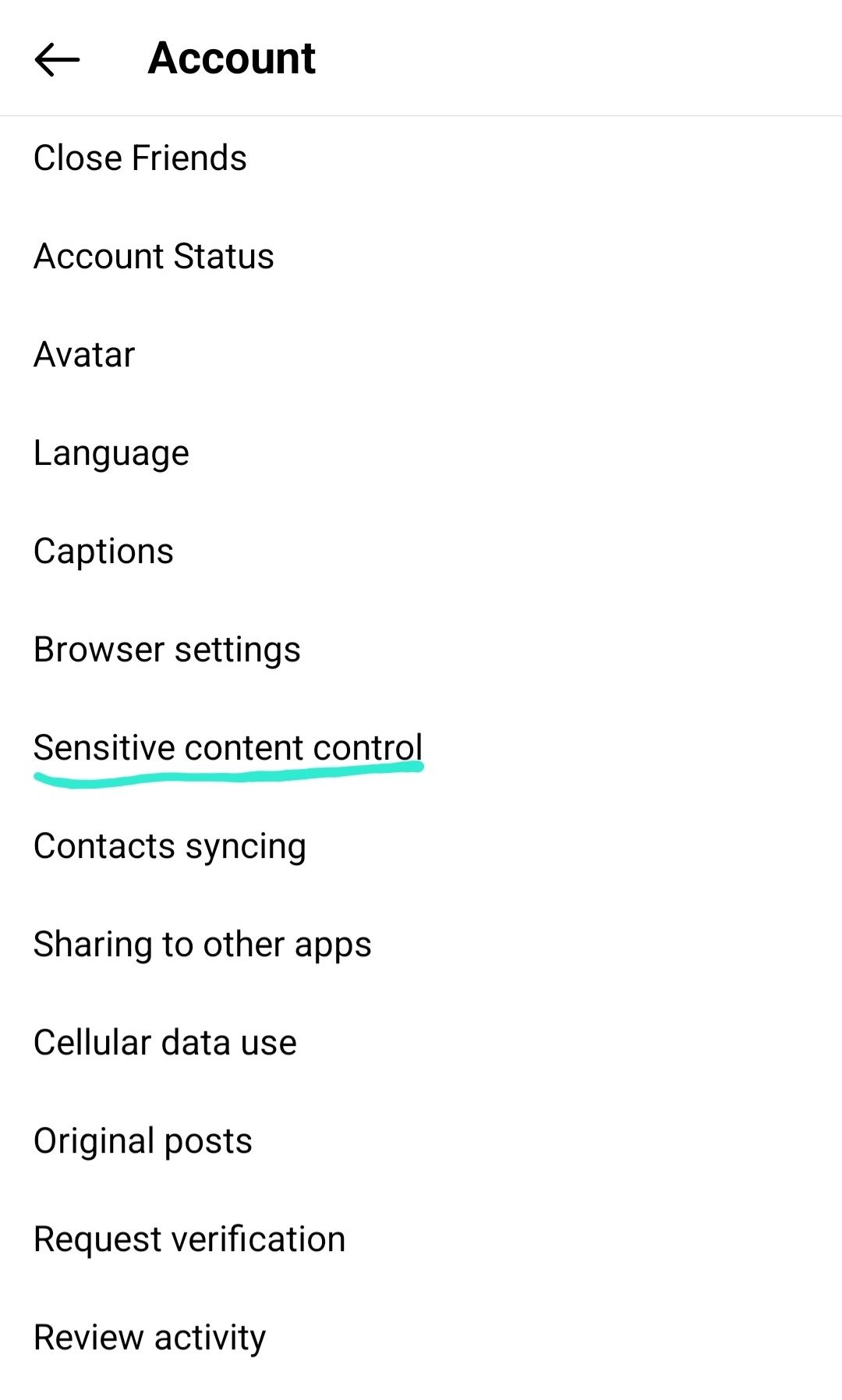Open Cellular data use

[x=421, y=1043]
